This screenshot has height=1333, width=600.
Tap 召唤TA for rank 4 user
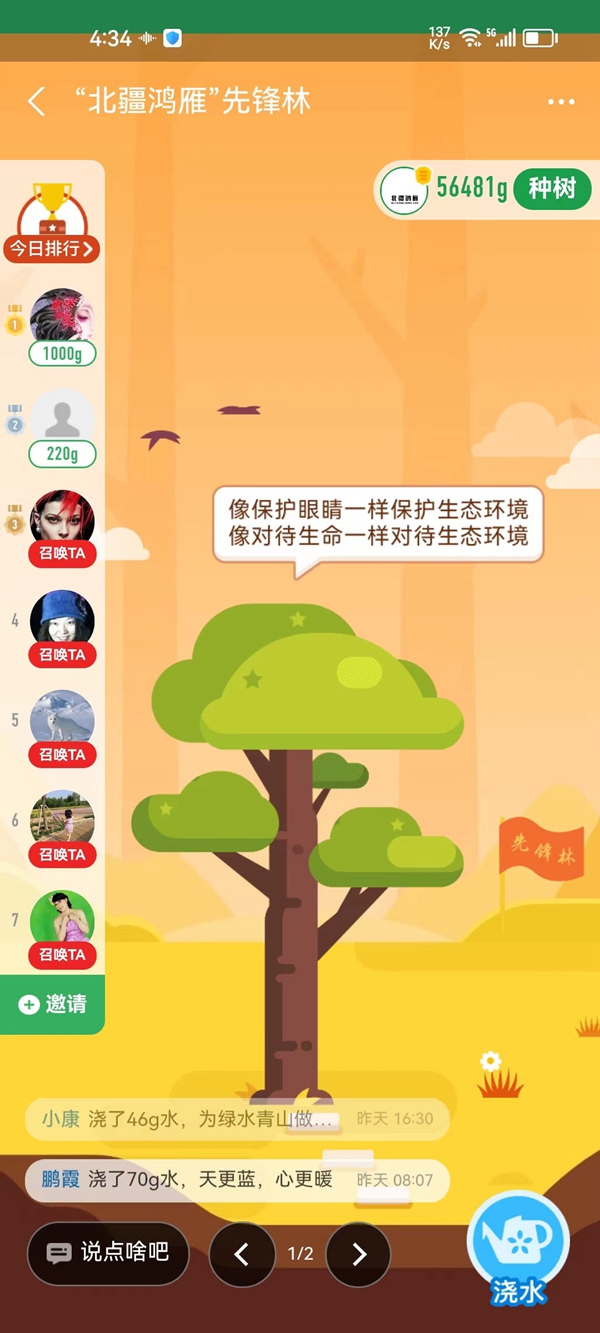point(62,654)
